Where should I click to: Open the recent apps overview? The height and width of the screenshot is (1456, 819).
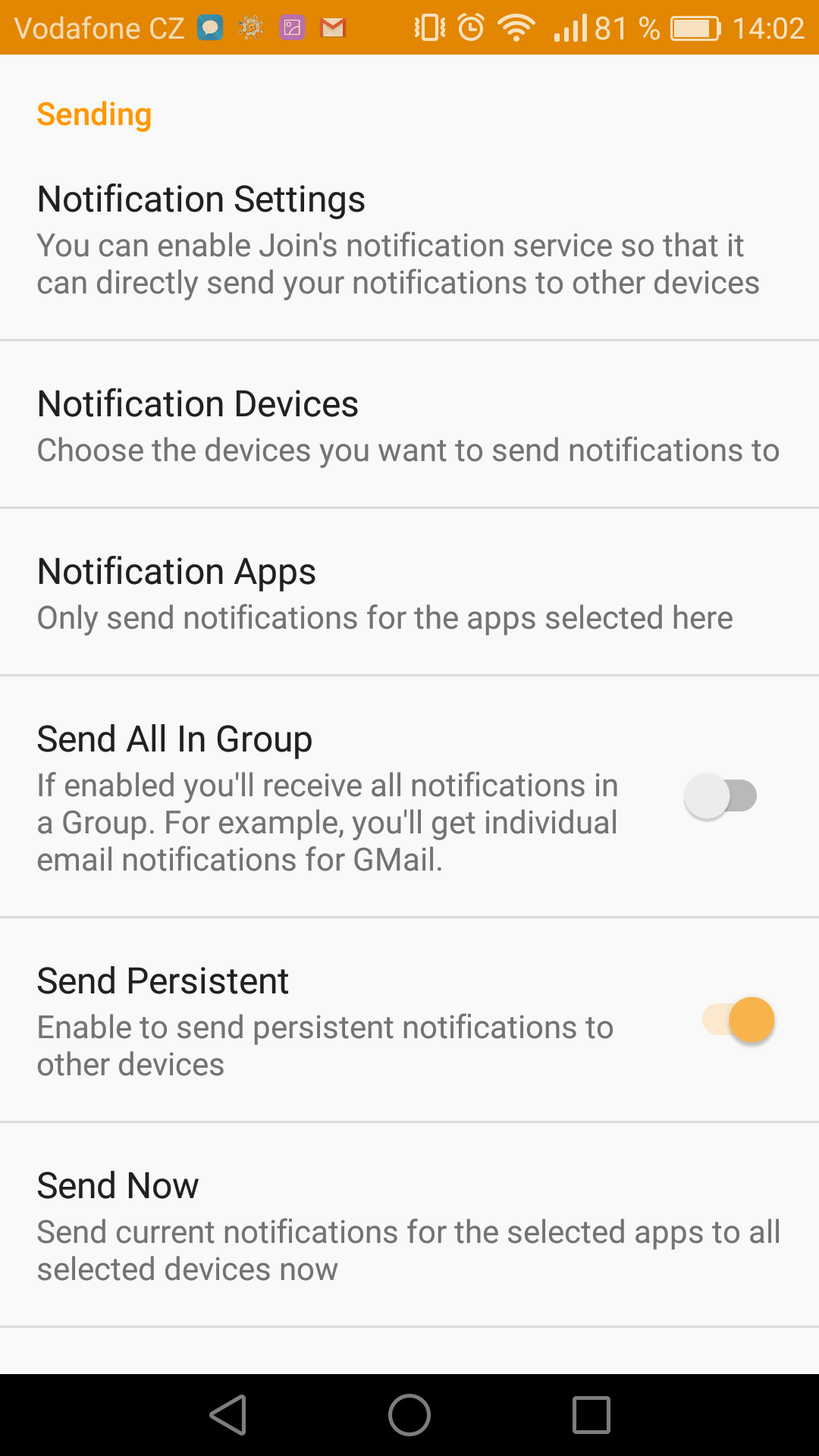tap(591, 1415)
